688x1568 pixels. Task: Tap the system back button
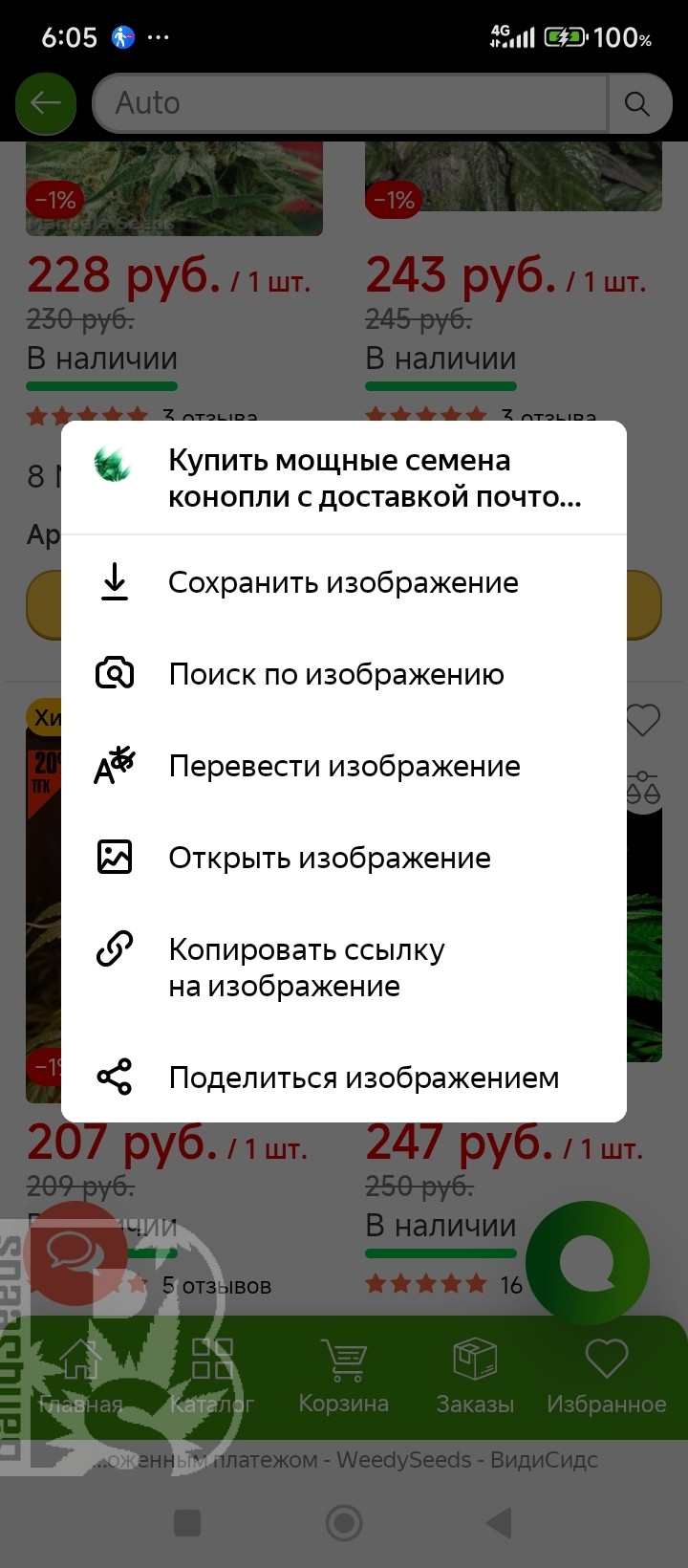(x=500, y=1522)
